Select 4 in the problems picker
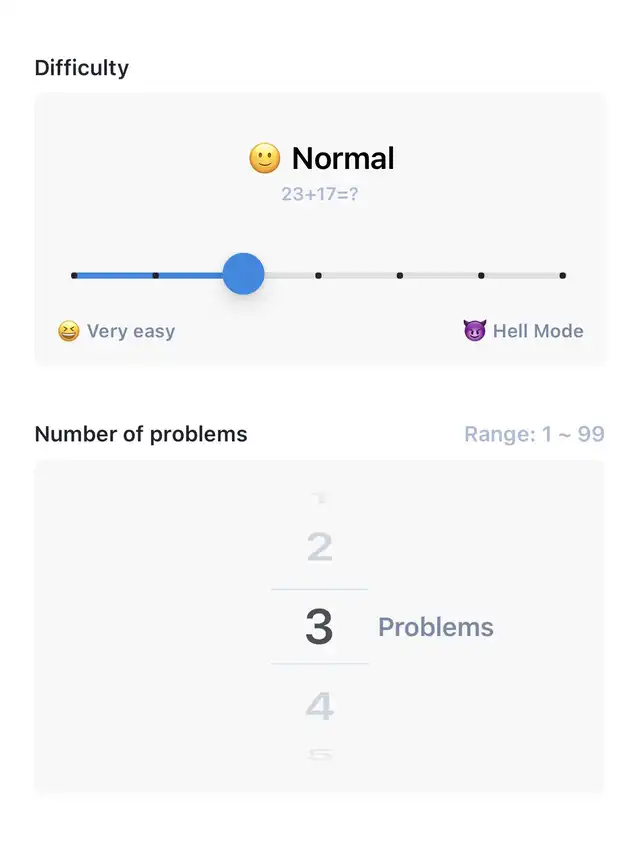Image resolution: width=640 pixels, height=853 pixels. (319, 707)
